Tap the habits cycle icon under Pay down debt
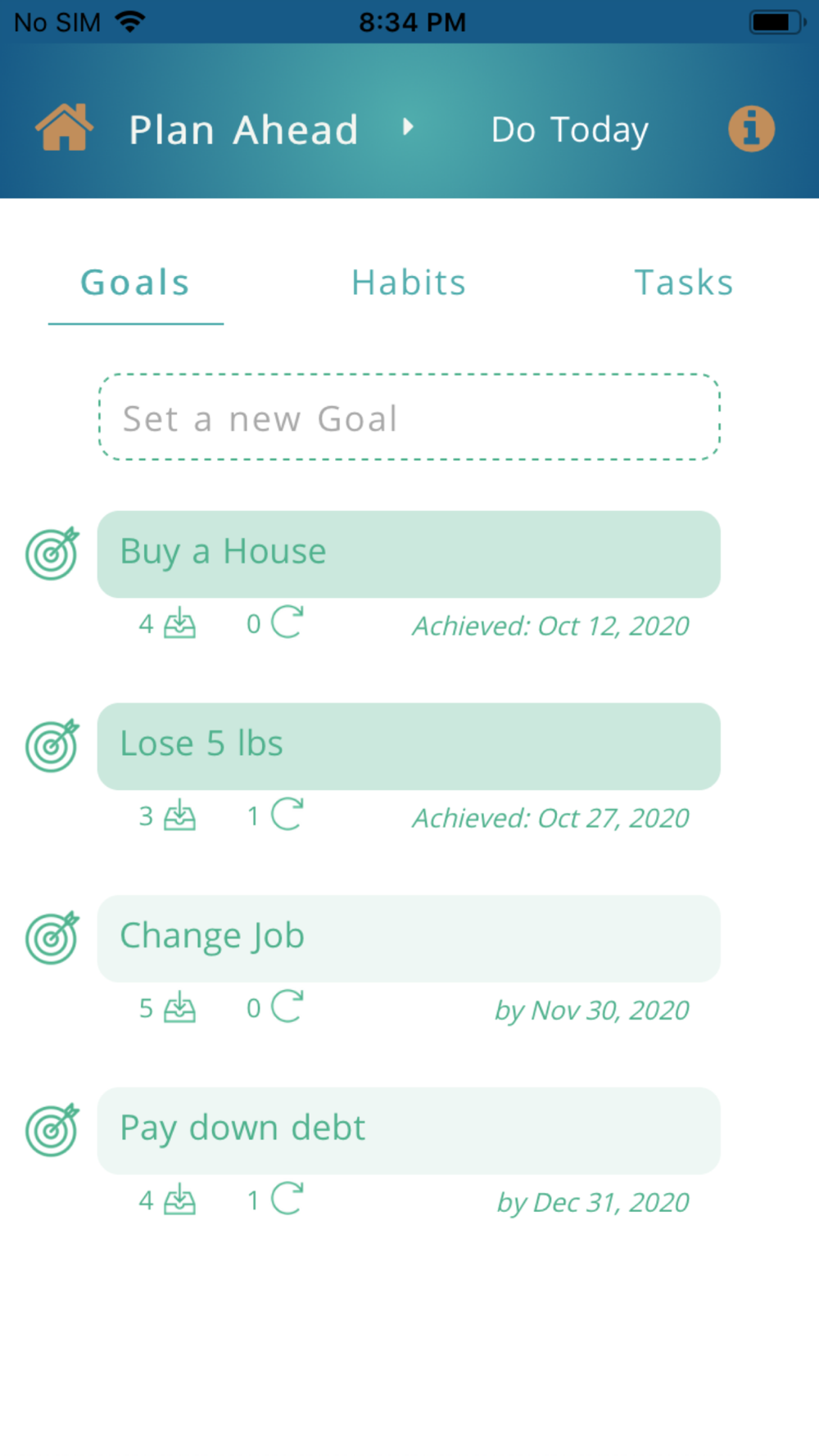Image resolution: width=819 pixels, height=1456 pixels. click(x=287, y=1199)
